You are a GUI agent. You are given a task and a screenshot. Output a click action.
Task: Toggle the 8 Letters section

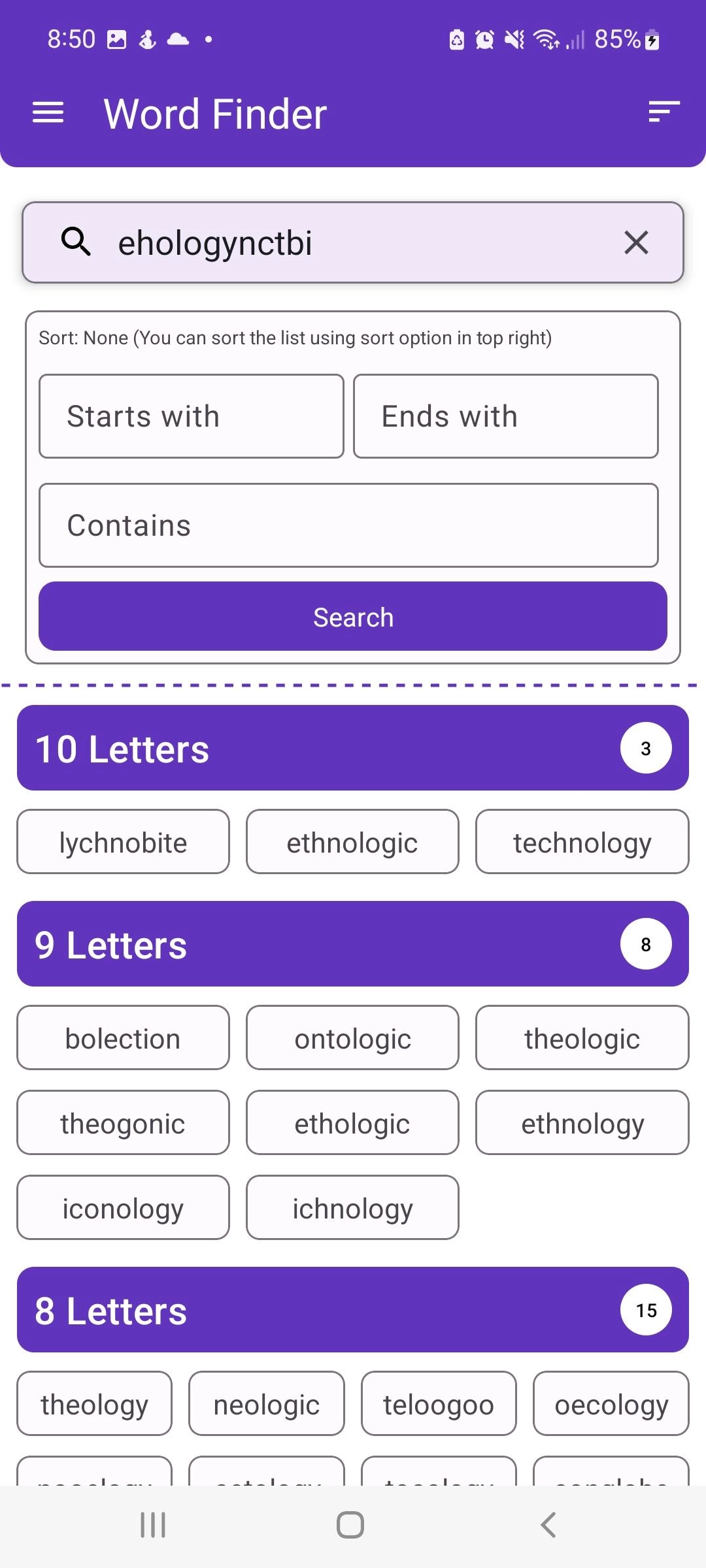tap(353, 1310)
